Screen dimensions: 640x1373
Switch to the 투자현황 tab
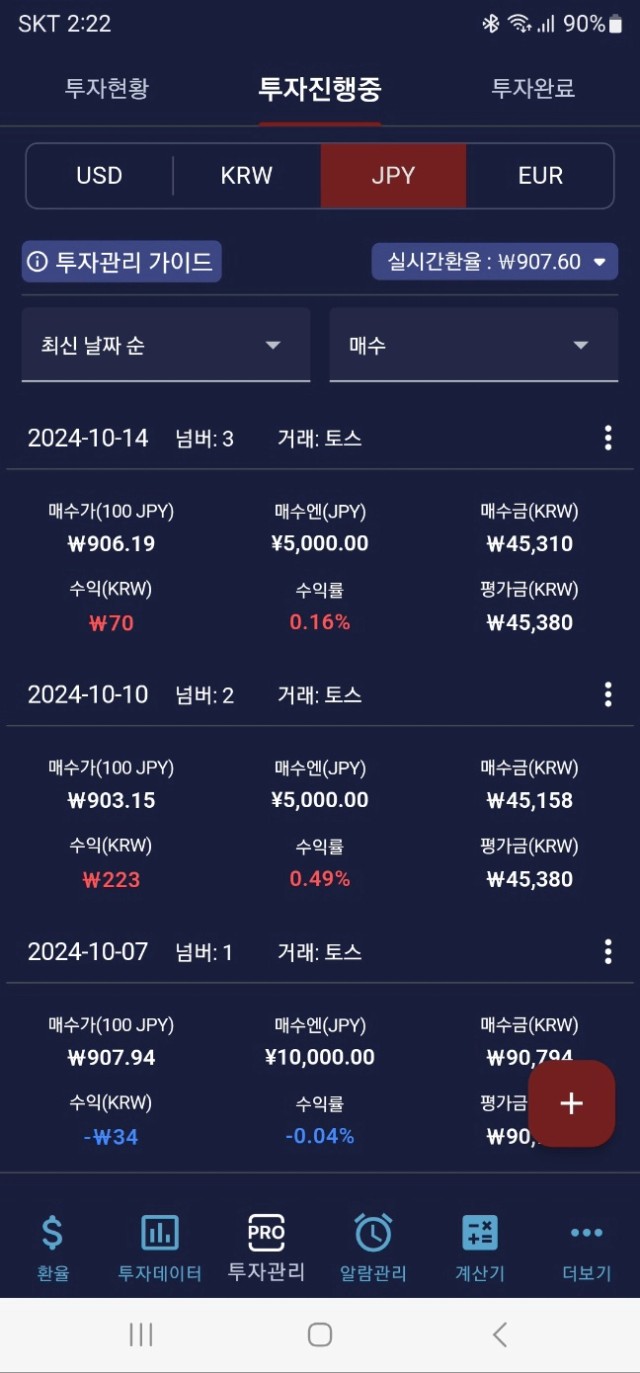click(107, 88)
